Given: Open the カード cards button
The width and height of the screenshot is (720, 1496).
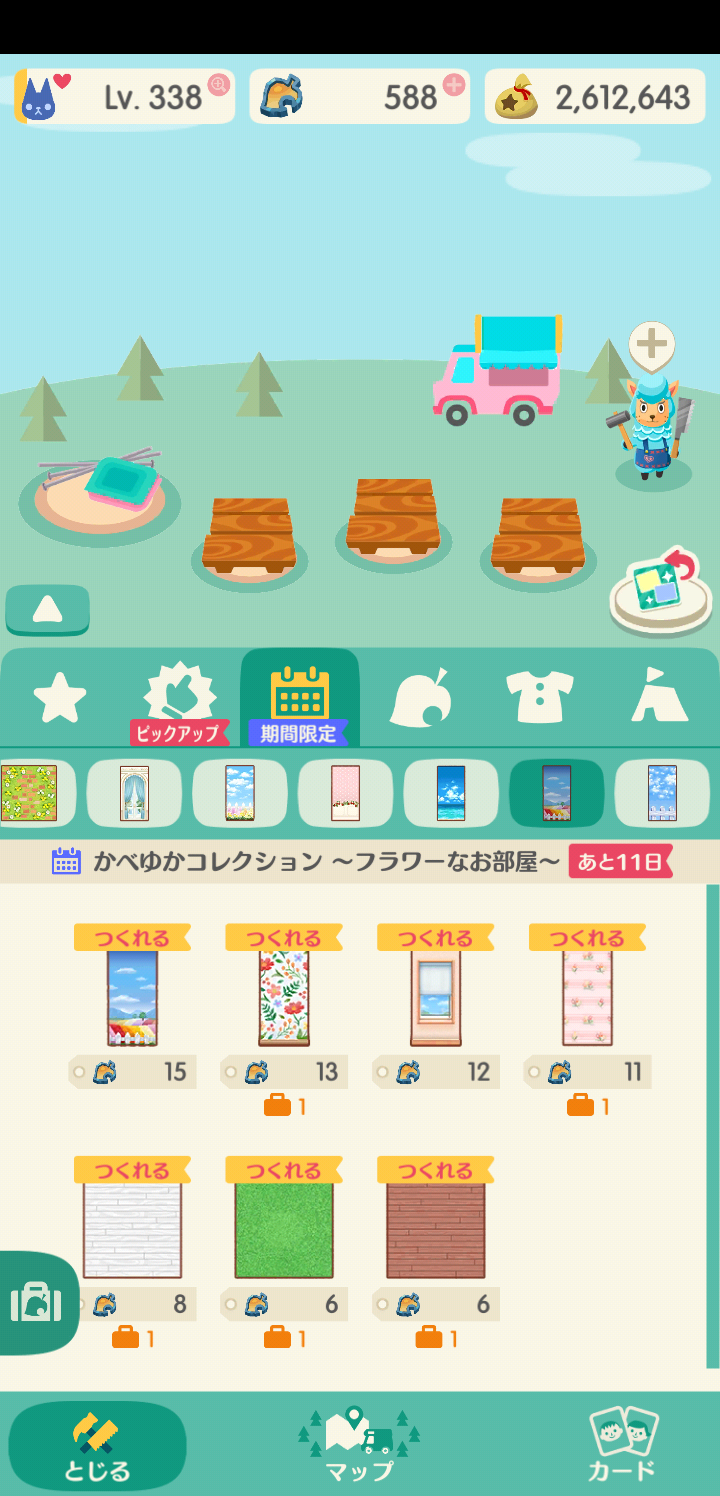Looking at the screenshot, I should (621, 1447).
